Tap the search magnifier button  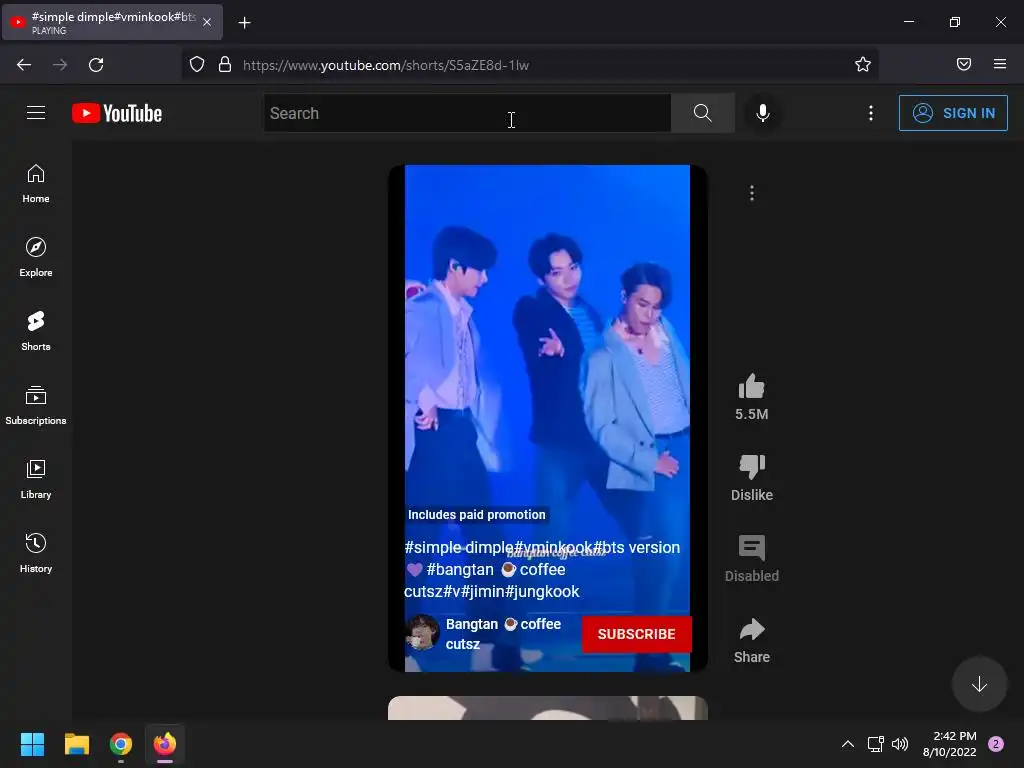point(702,113)
